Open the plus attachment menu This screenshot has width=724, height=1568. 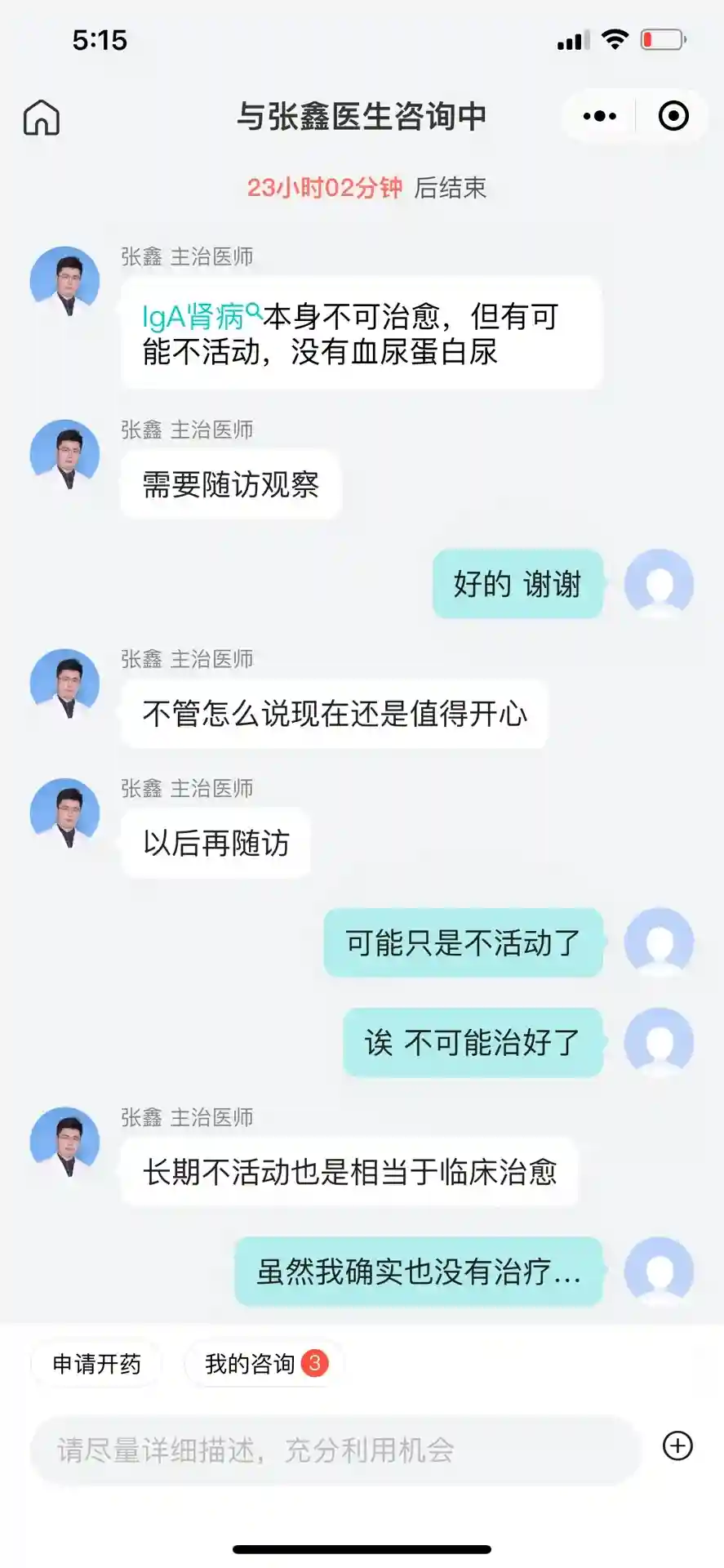(x=677, y=1445)
